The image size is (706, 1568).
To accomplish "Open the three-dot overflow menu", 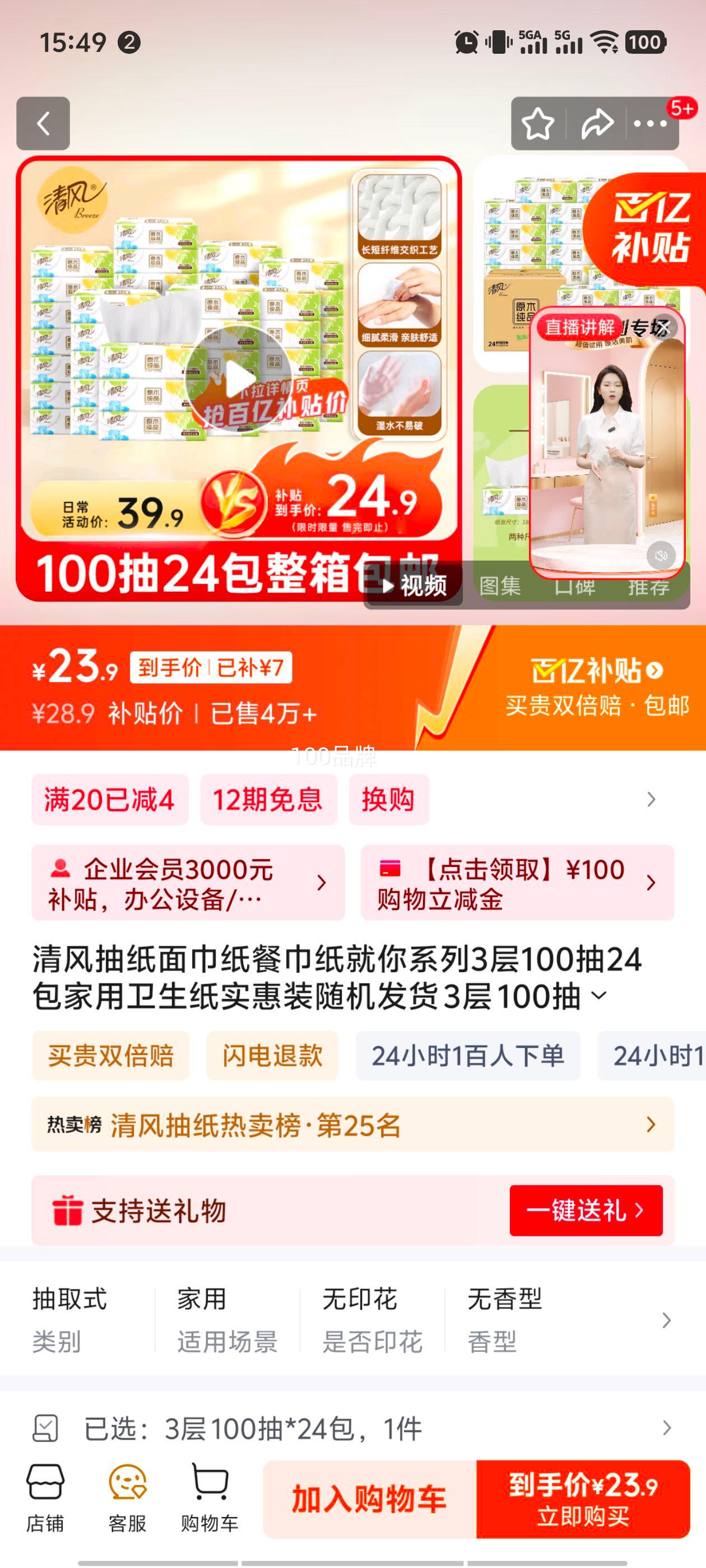I will click(650, 124).
